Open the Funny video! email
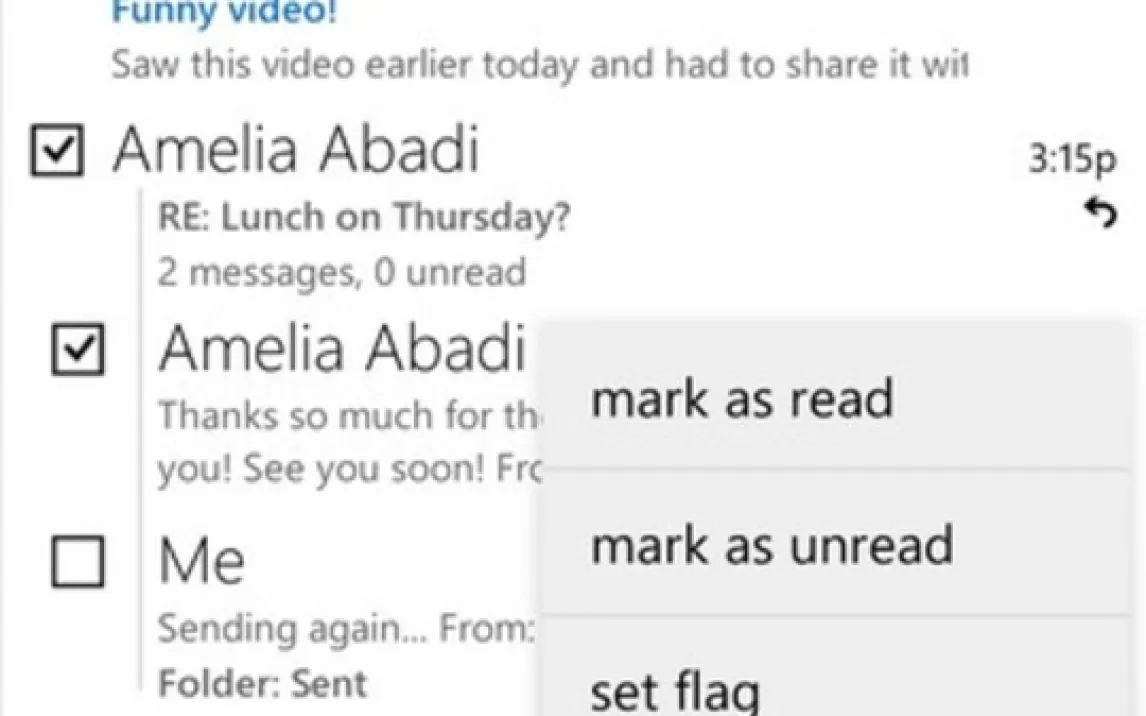 222,14
